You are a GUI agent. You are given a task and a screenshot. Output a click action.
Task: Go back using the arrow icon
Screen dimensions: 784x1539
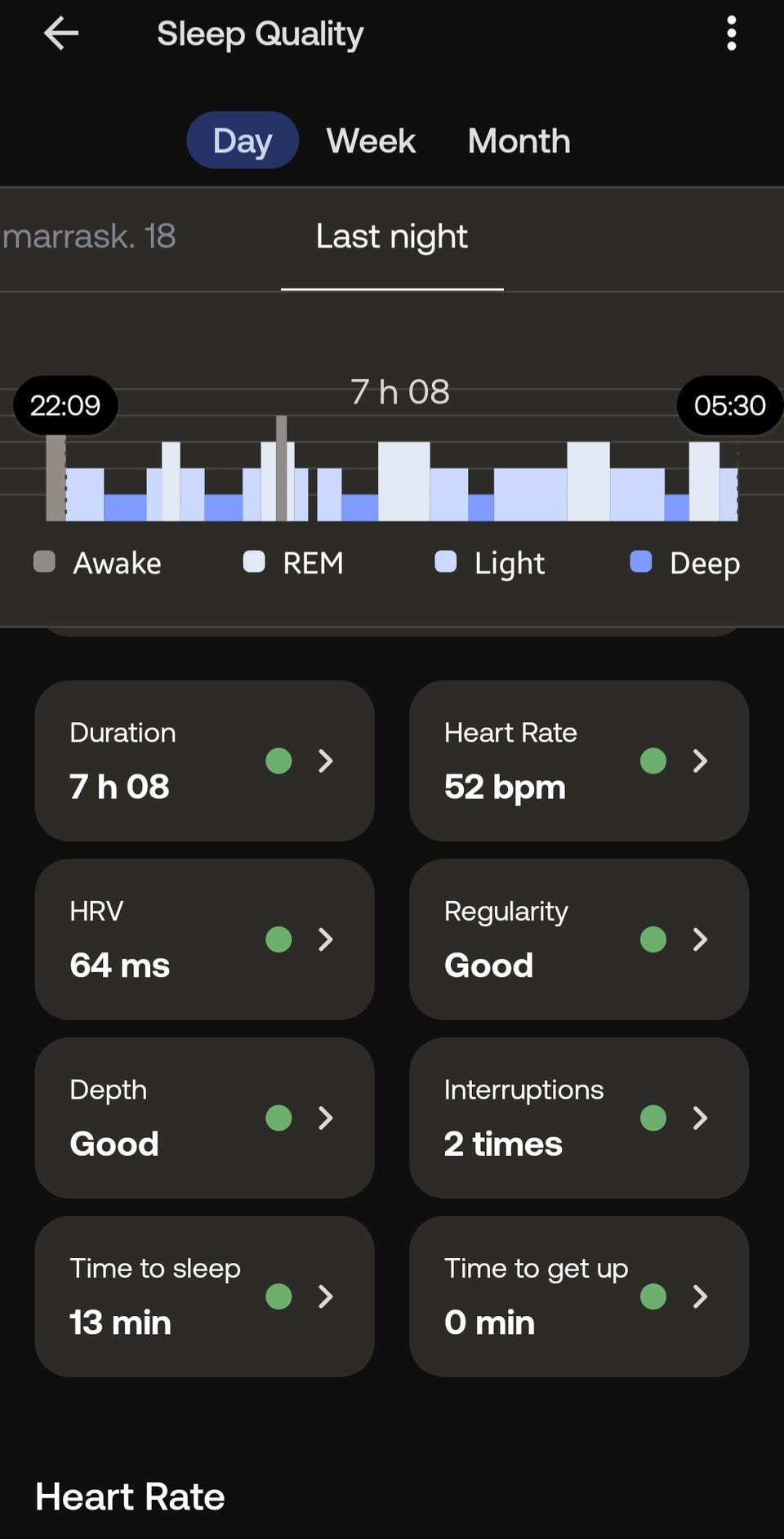[61, 34]
